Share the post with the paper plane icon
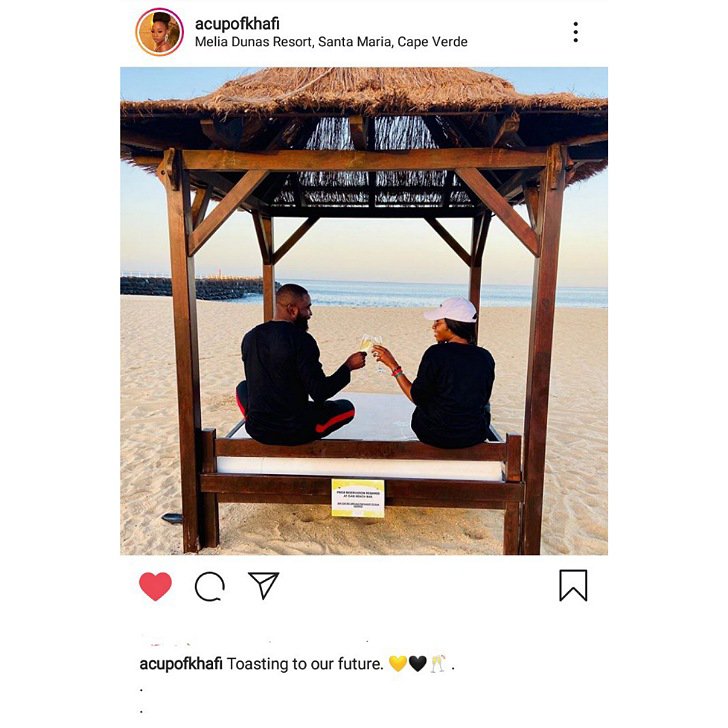Screen dimensions: 728x728 (263, 585)
